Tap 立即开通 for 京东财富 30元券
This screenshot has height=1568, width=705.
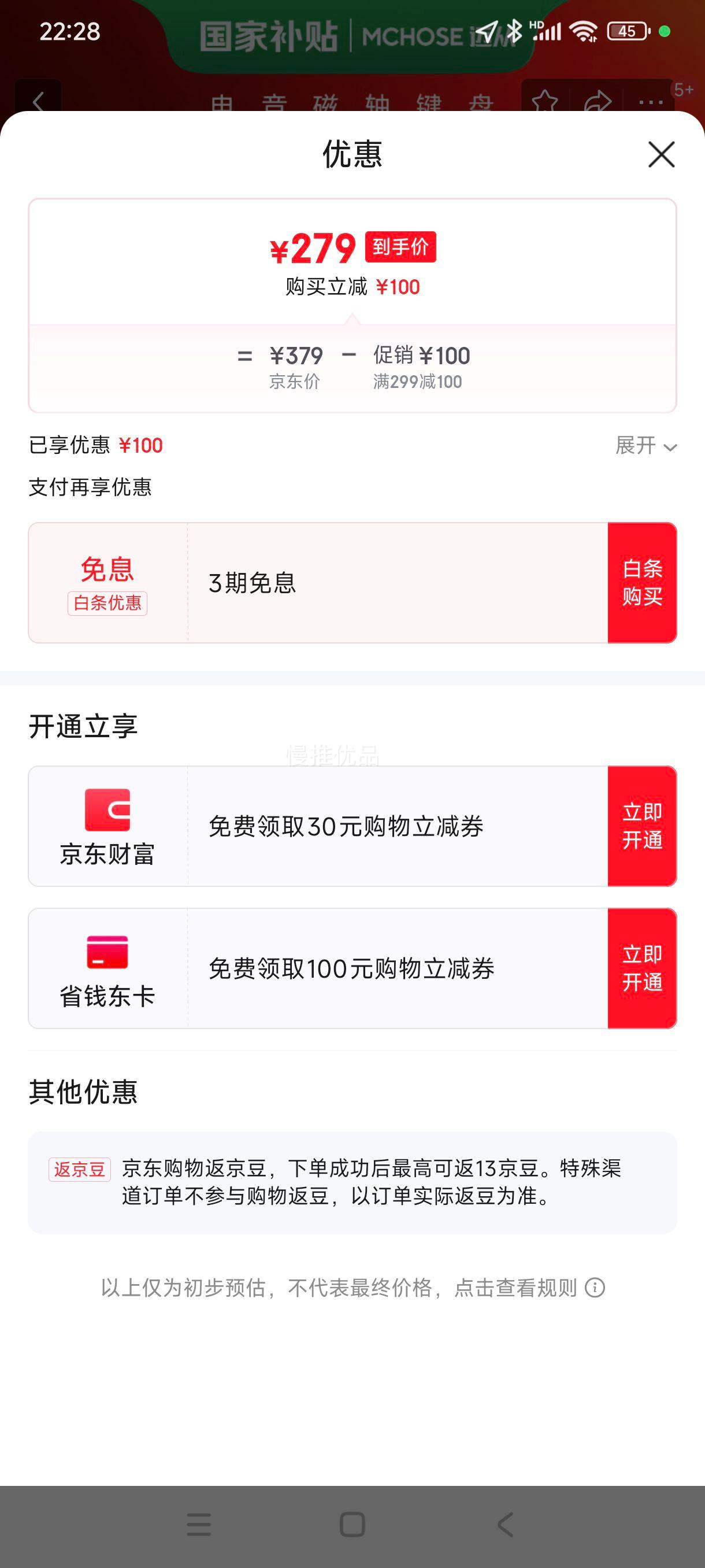(642, 826)
